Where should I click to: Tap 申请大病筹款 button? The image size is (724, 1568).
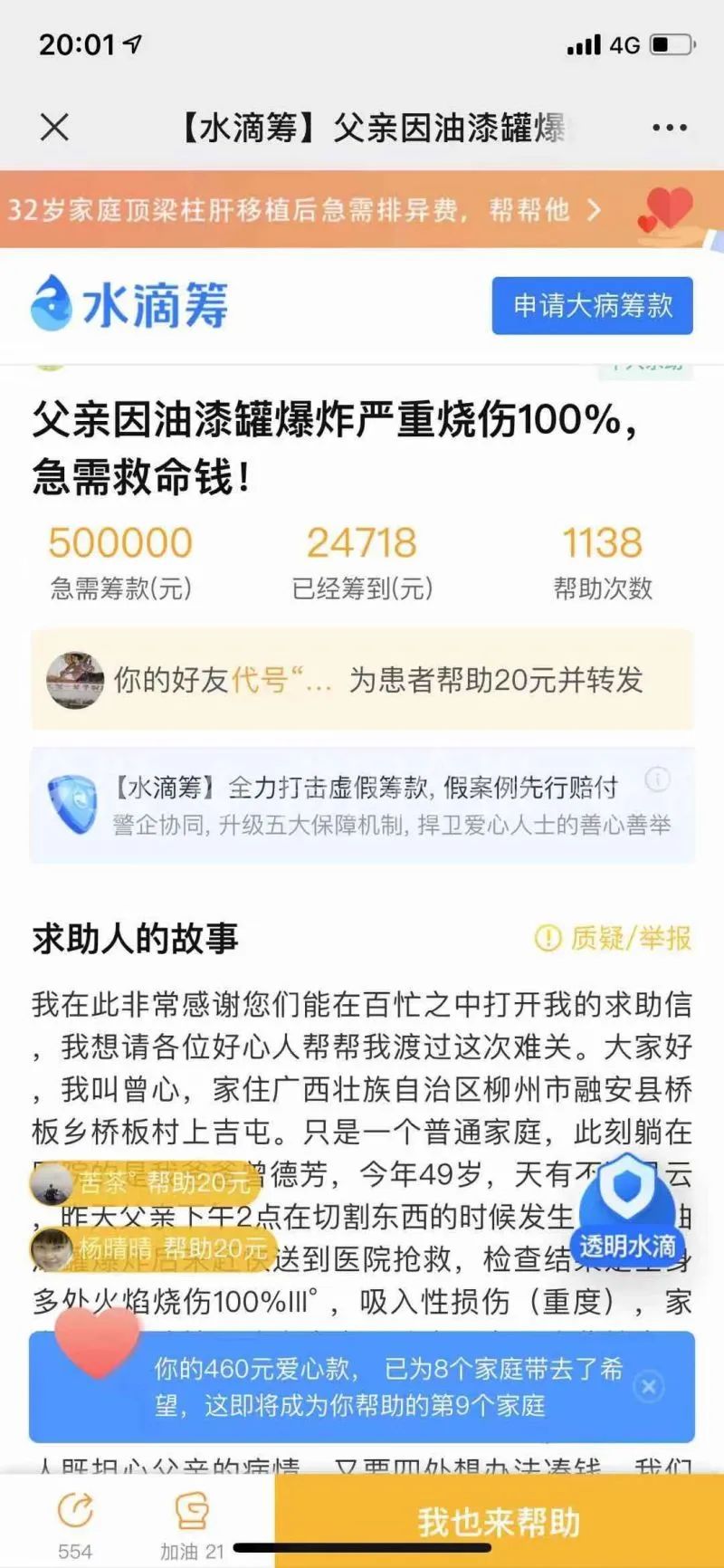click(x=593, y=305)
